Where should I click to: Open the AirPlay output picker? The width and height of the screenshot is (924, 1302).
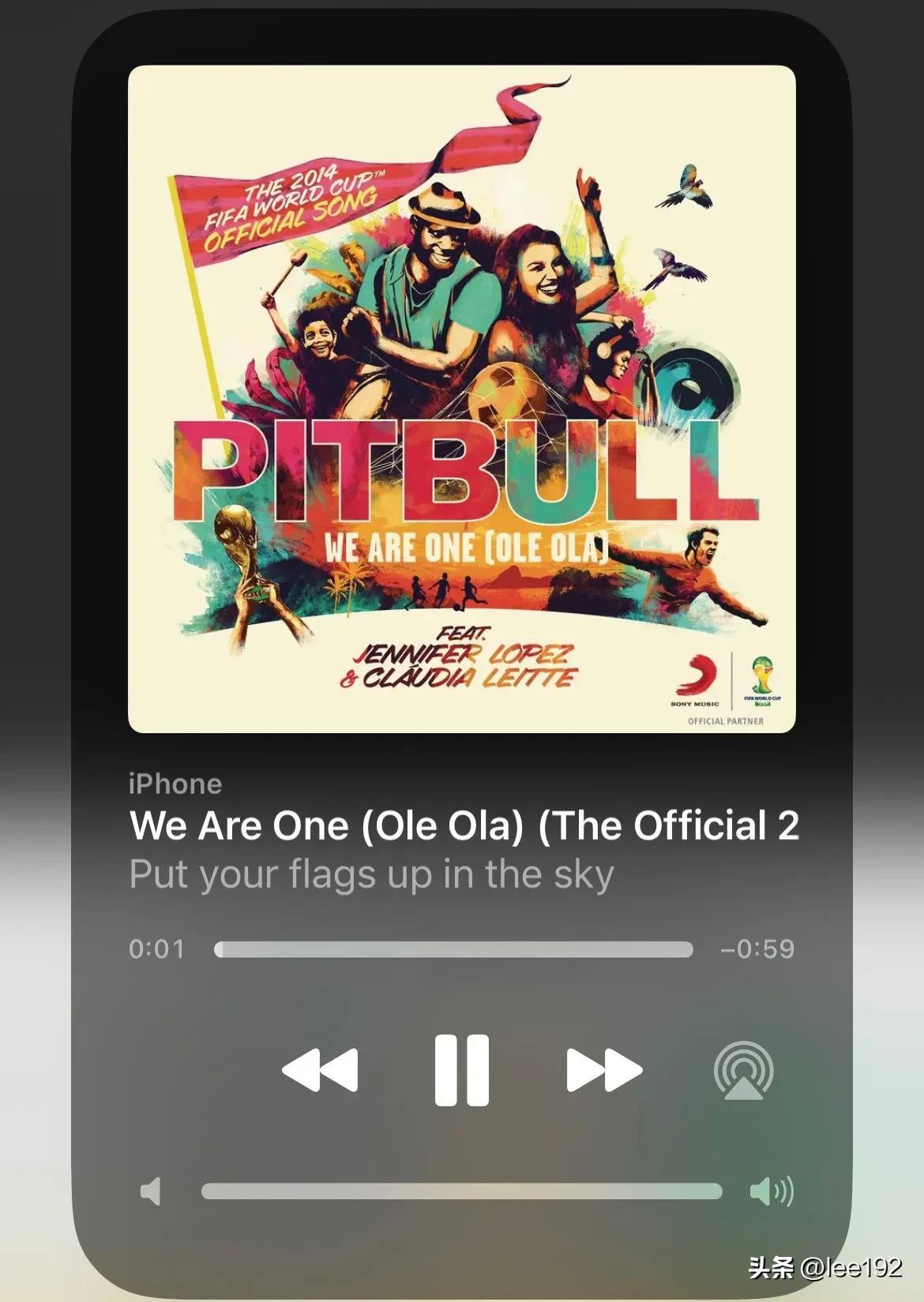click(x=743, y=1071)
